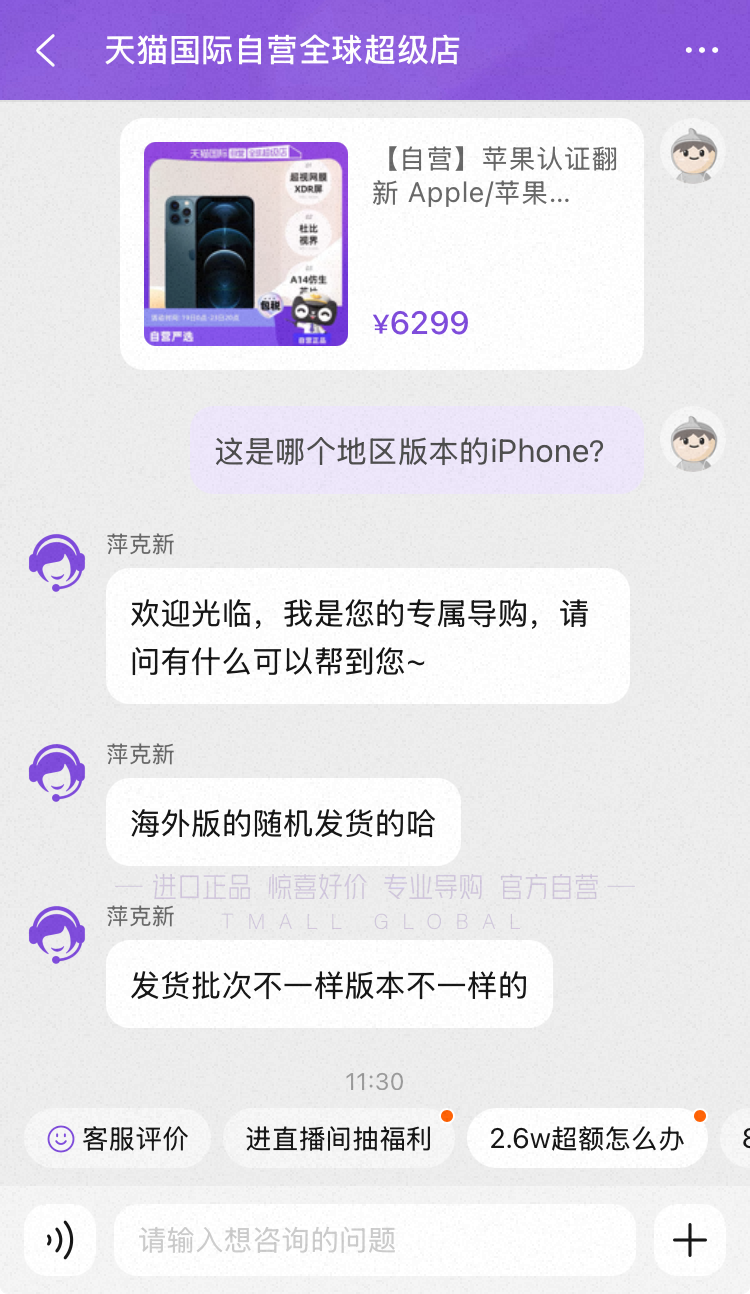The width and height of the screenshot is (750, 1294).
Task: Tap the 客服评价 chip
Action: pyautogui.click(x=118, y=1138)
